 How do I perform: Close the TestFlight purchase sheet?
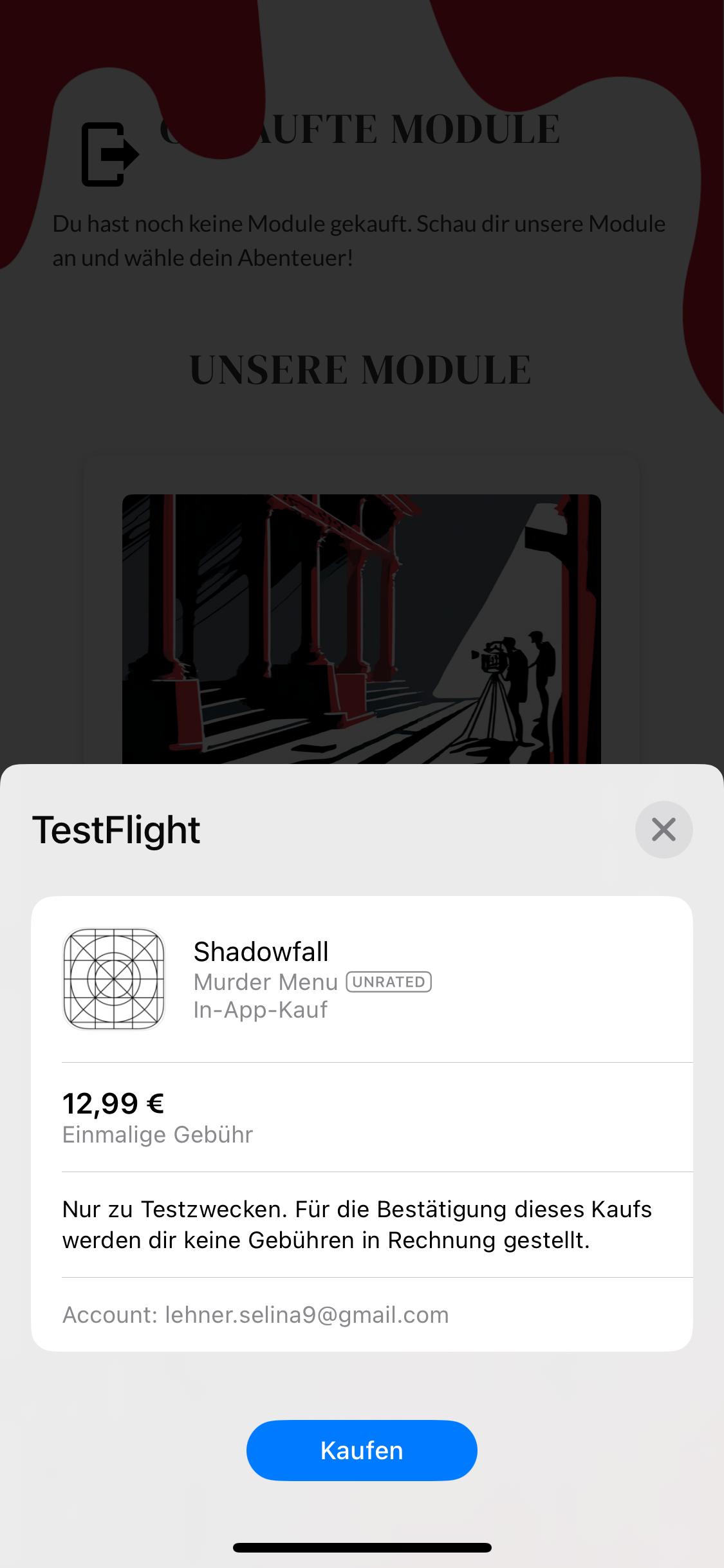click(x=664, y=829)
